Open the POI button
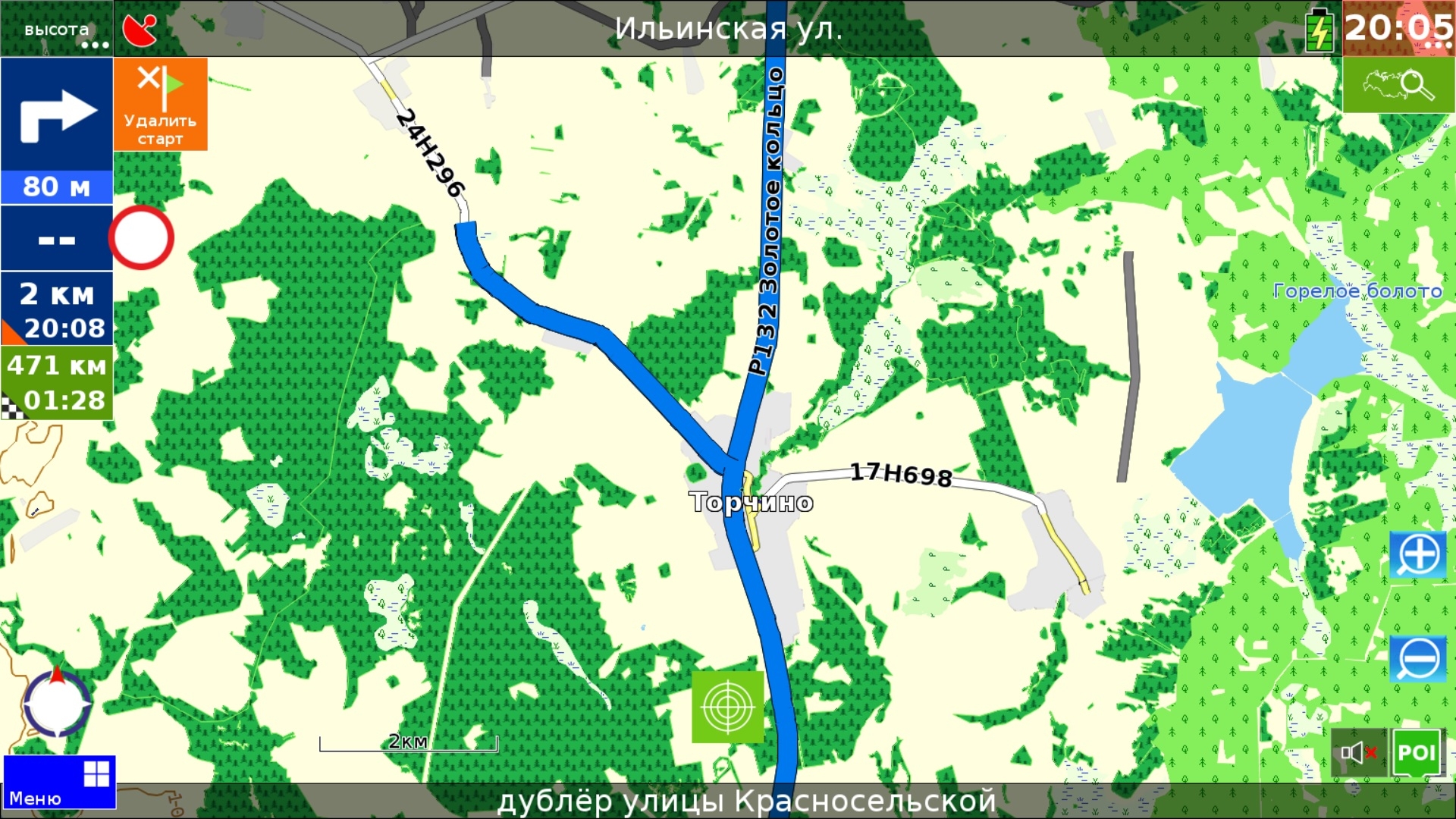 [x=1416, y=752]
